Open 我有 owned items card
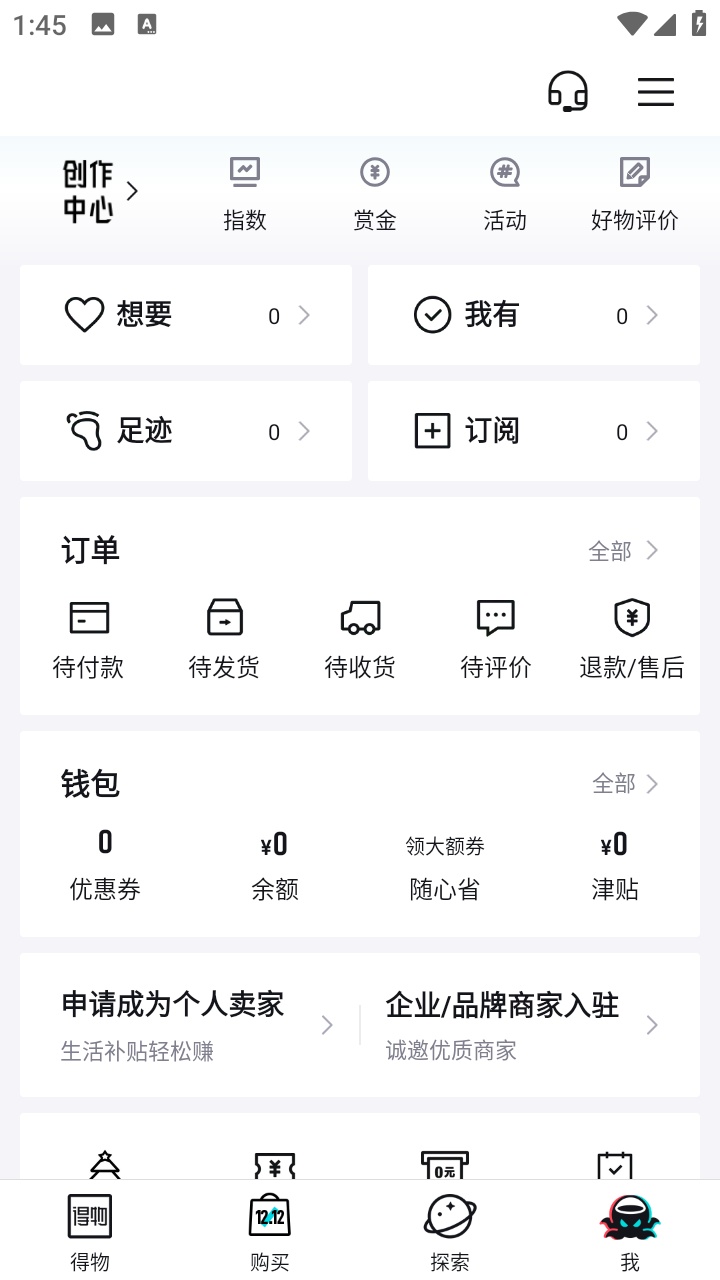720x1280 pixels. (x=534, y=315)
